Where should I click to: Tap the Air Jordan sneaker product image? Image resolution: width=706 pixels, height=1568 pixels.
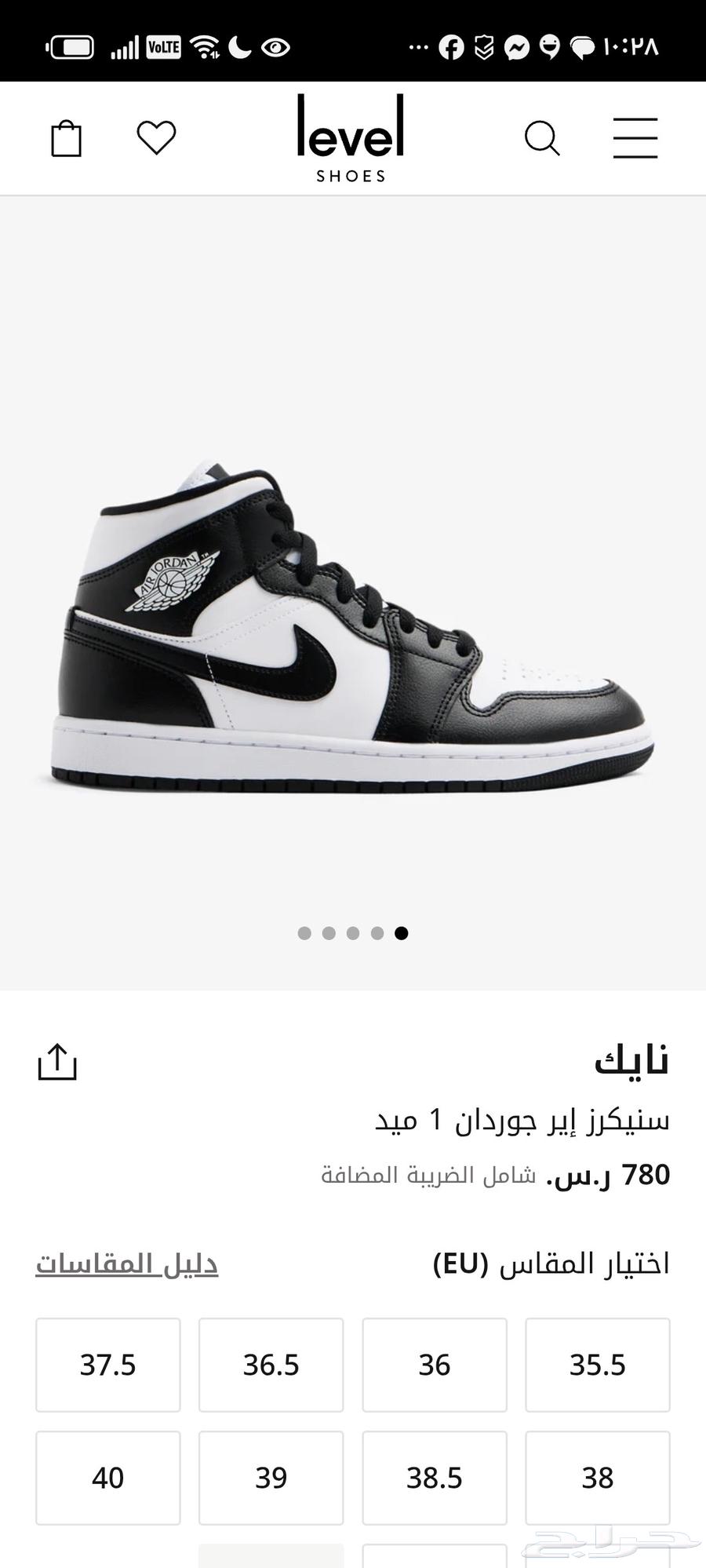pos(353,628)
